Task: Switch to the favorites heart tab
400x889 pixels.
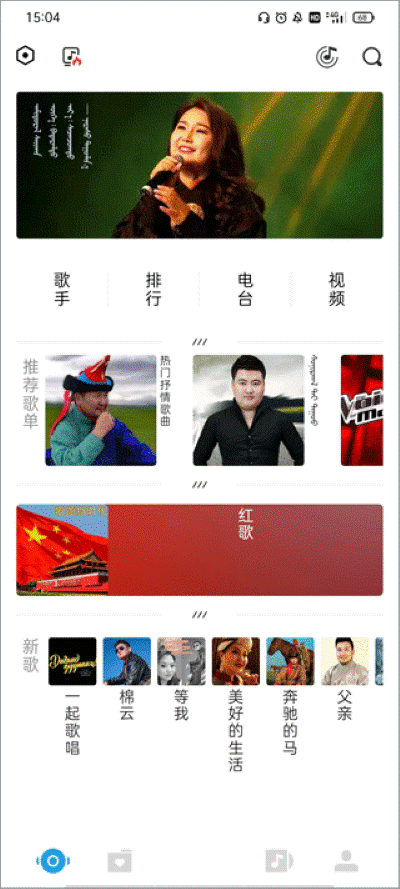Action: tap(120, 861)
